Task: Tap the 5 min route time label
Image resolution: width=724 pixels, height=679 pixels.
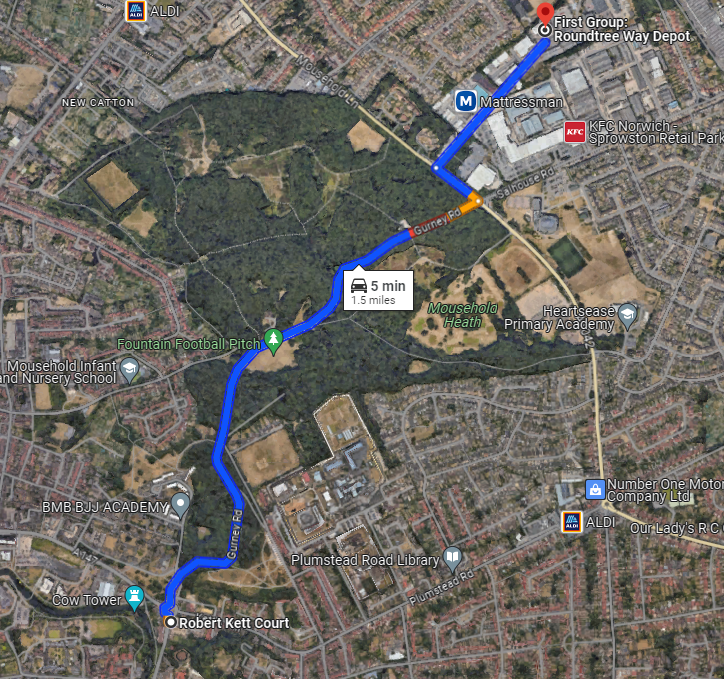Action: (376, 288)
